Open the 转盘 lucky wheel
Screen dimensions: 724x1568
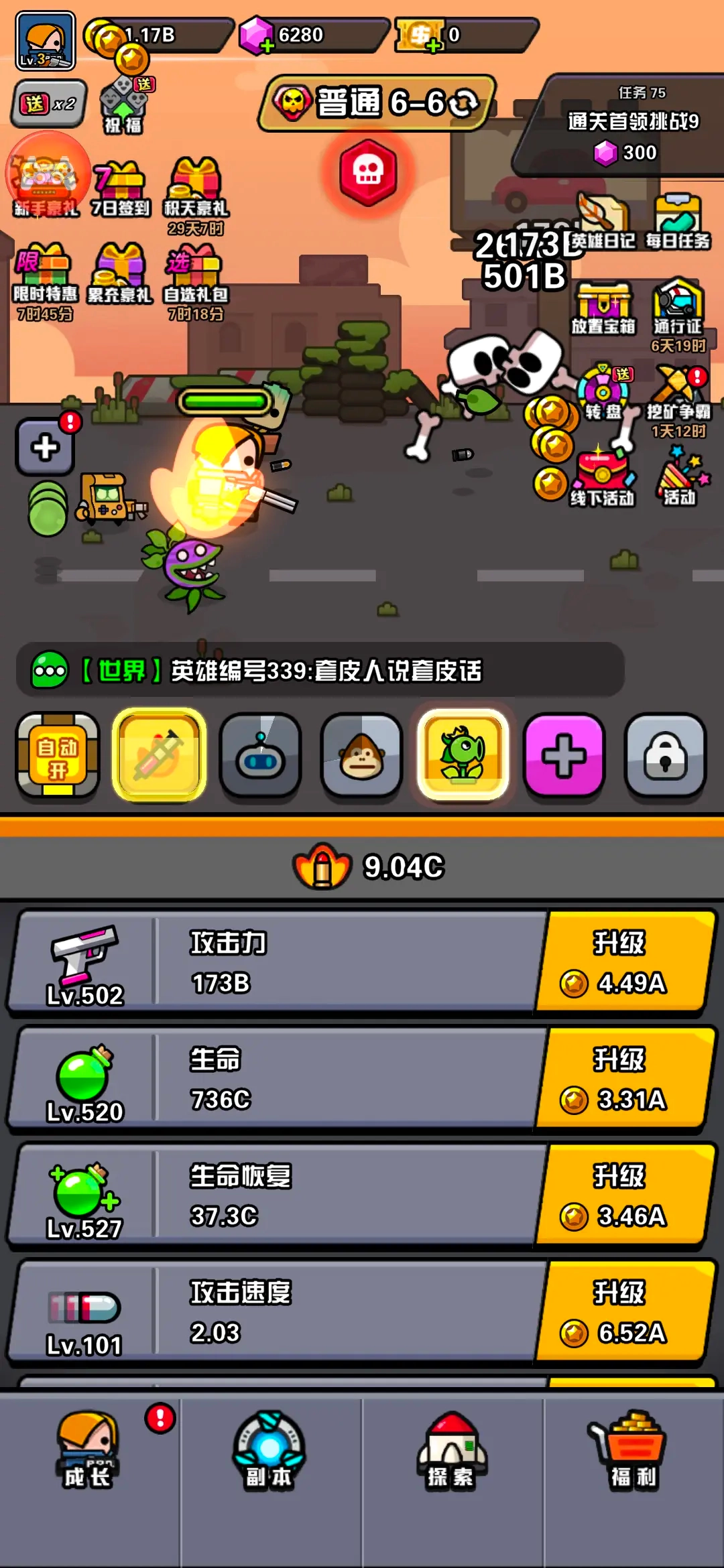(603, 393)
